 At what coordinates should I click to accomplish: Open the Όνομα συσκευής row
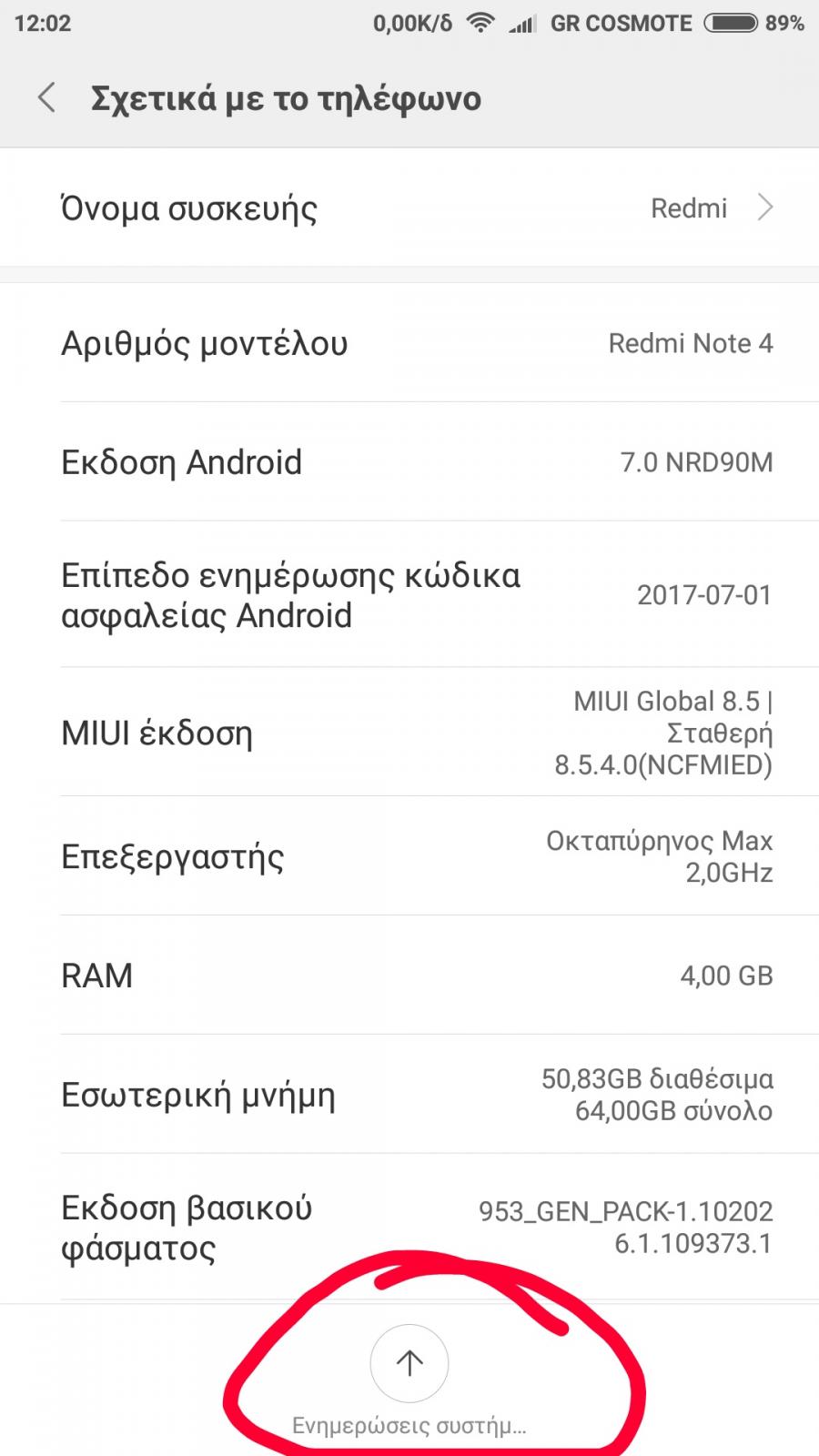pos(409,208)
